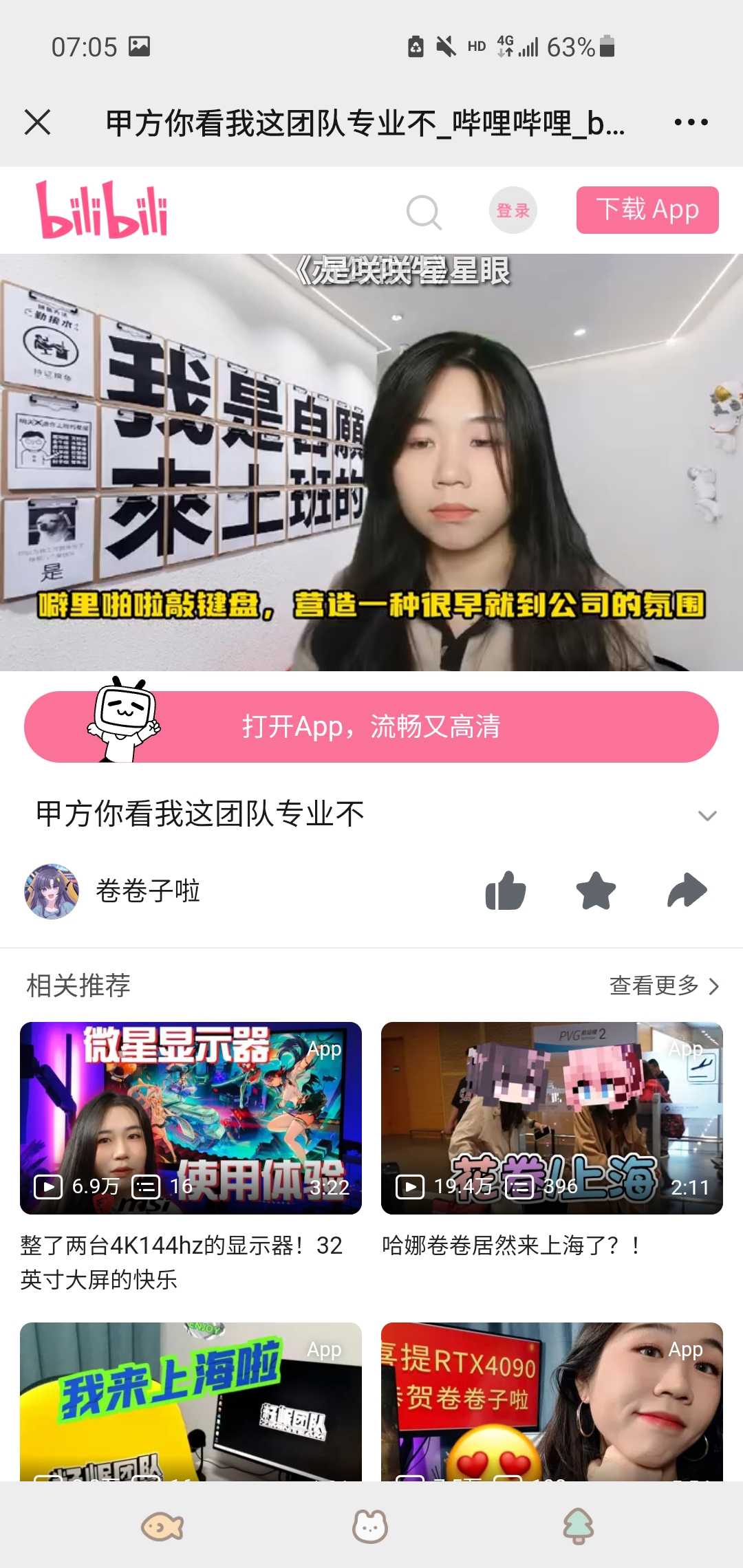This screenshot has width=743, height=1568.
Task: Play the main video
Action: tap(371, 462)
